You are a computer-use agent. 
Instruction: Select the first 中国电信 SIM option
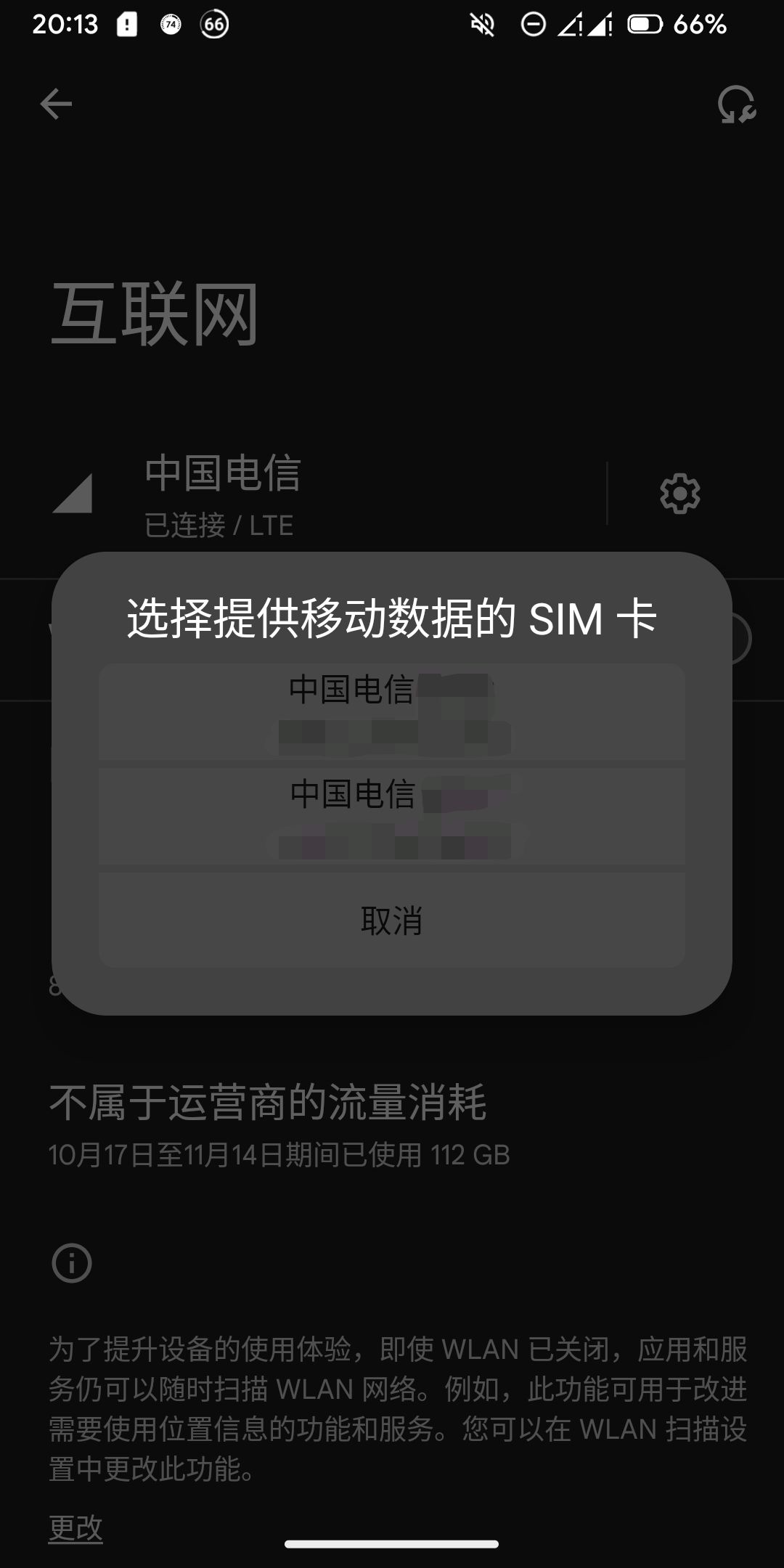click(391, 711)
